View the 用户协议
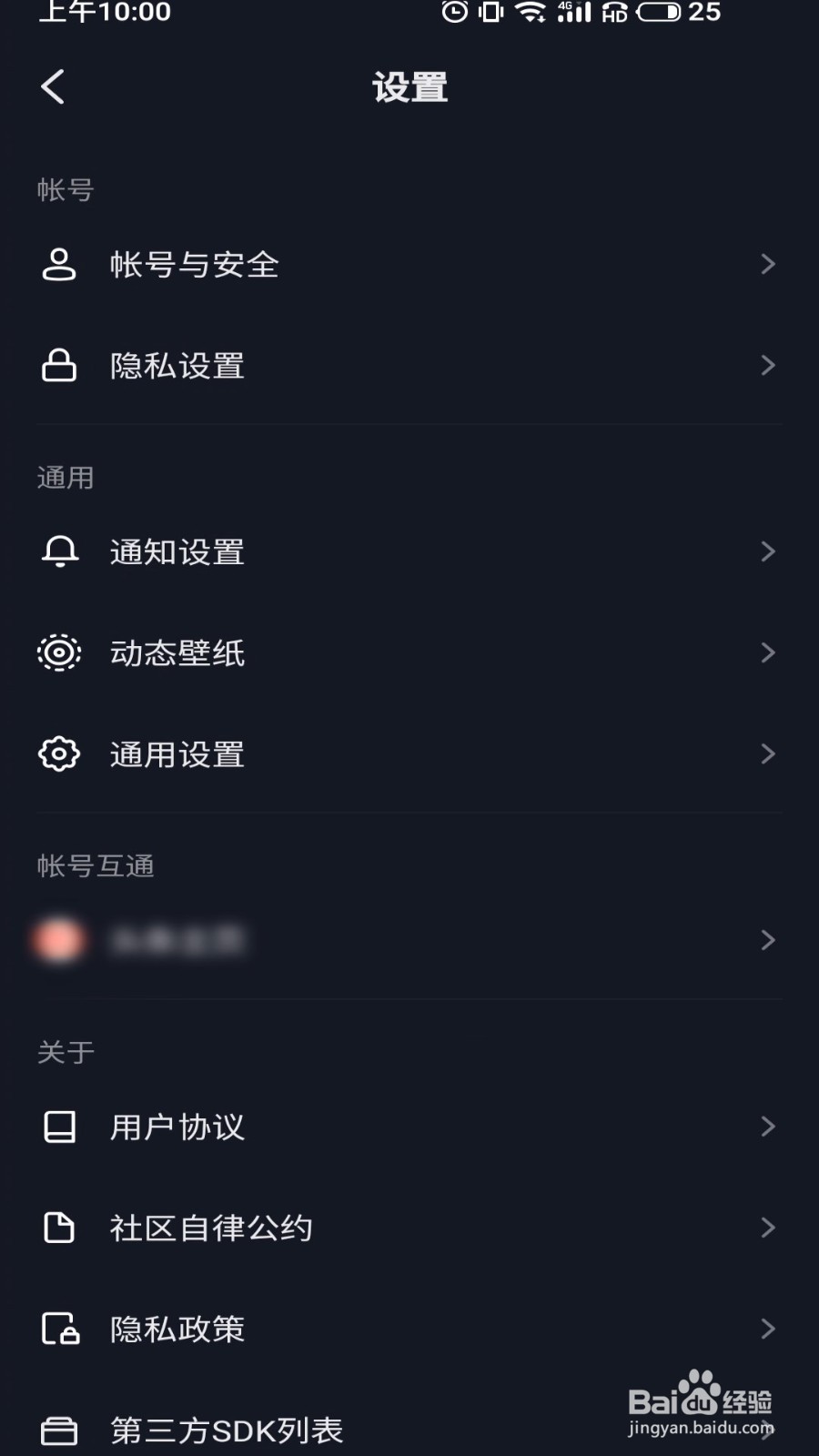Image resolution: width=819 pixels, height=1456 pixels. tap(409, 1127)
